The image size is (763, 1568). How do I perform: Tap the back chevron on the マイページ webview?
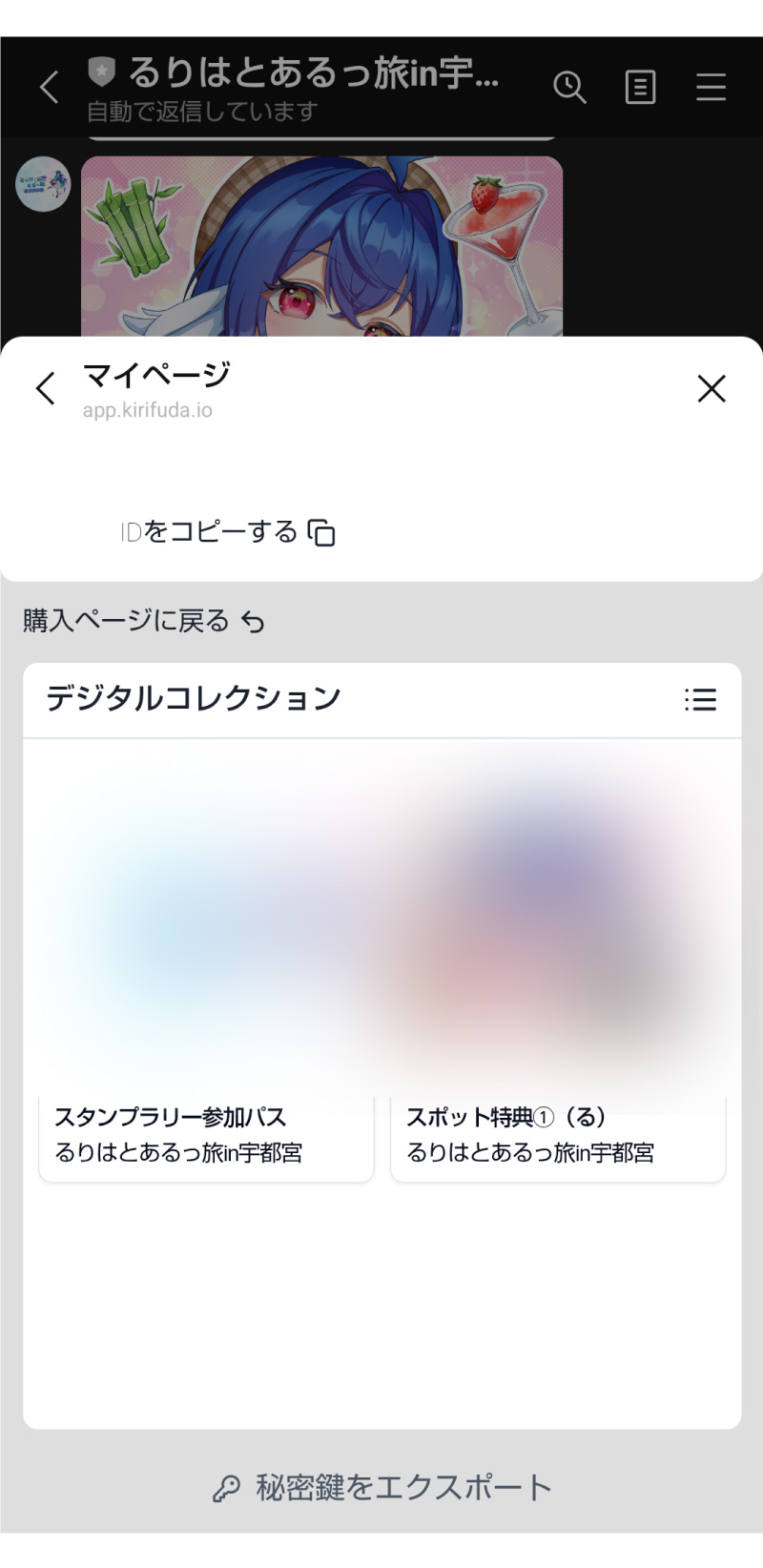[44, 389]
